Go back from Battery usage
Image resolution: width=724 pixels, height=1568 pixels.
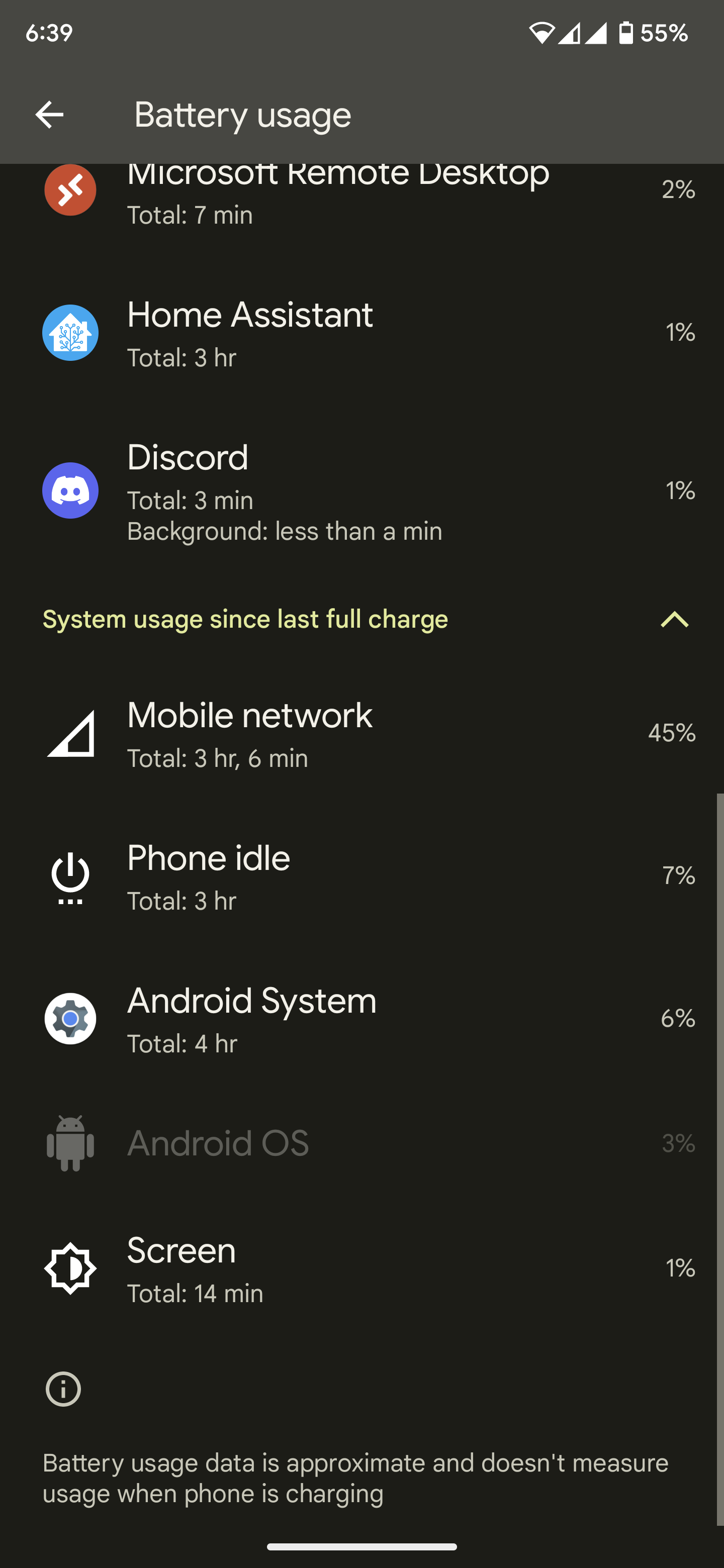tap(49, 115)
